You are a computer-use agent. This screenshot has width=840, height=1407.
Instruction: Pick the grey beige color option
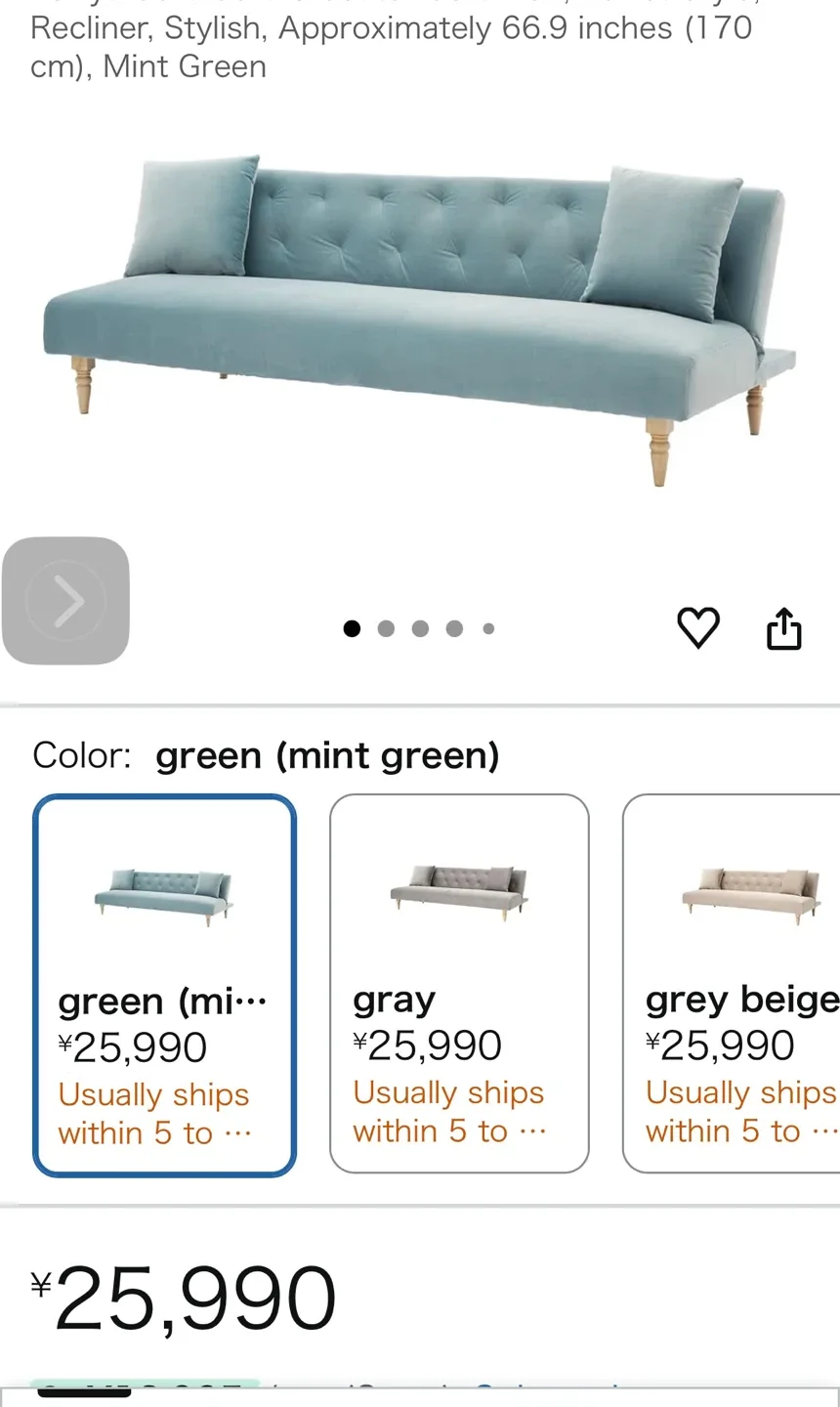735,983
